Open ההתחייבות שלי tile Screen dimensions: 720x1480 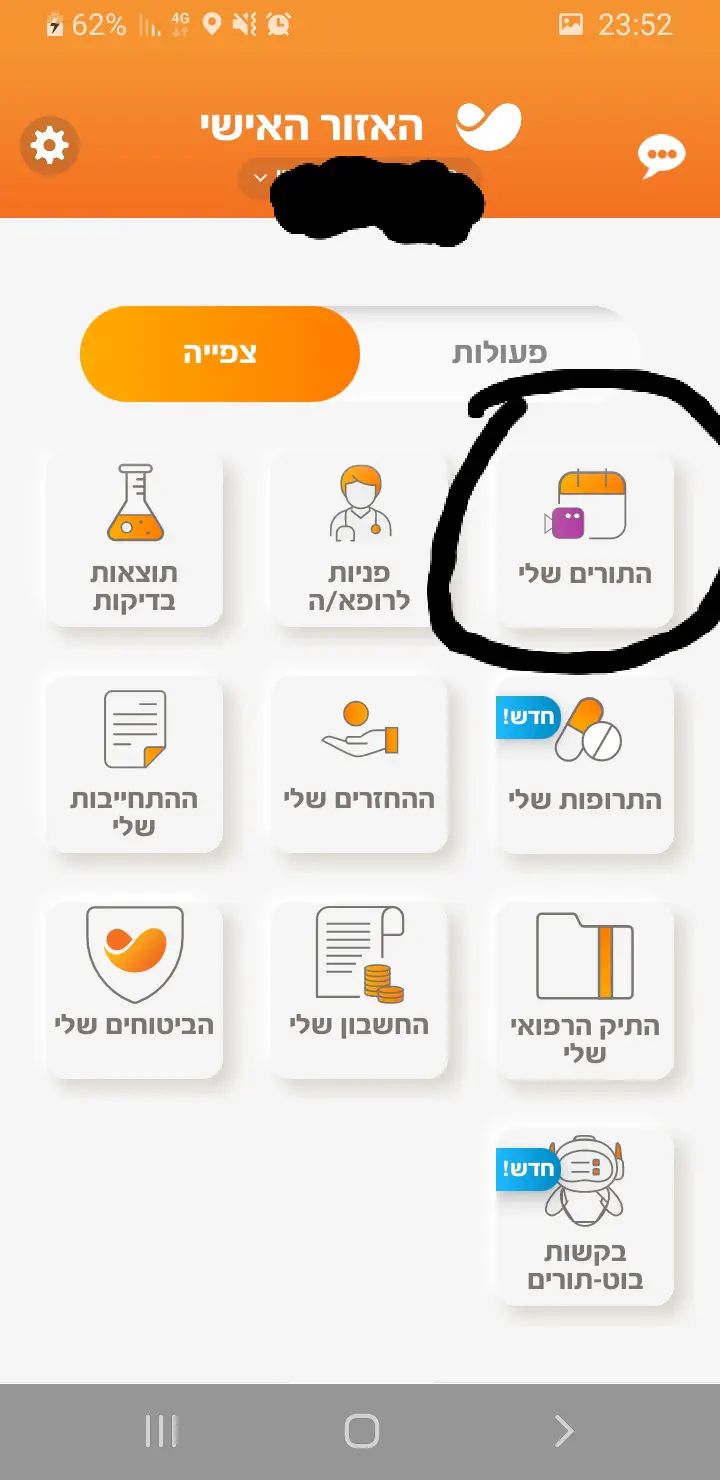[135, 764]
